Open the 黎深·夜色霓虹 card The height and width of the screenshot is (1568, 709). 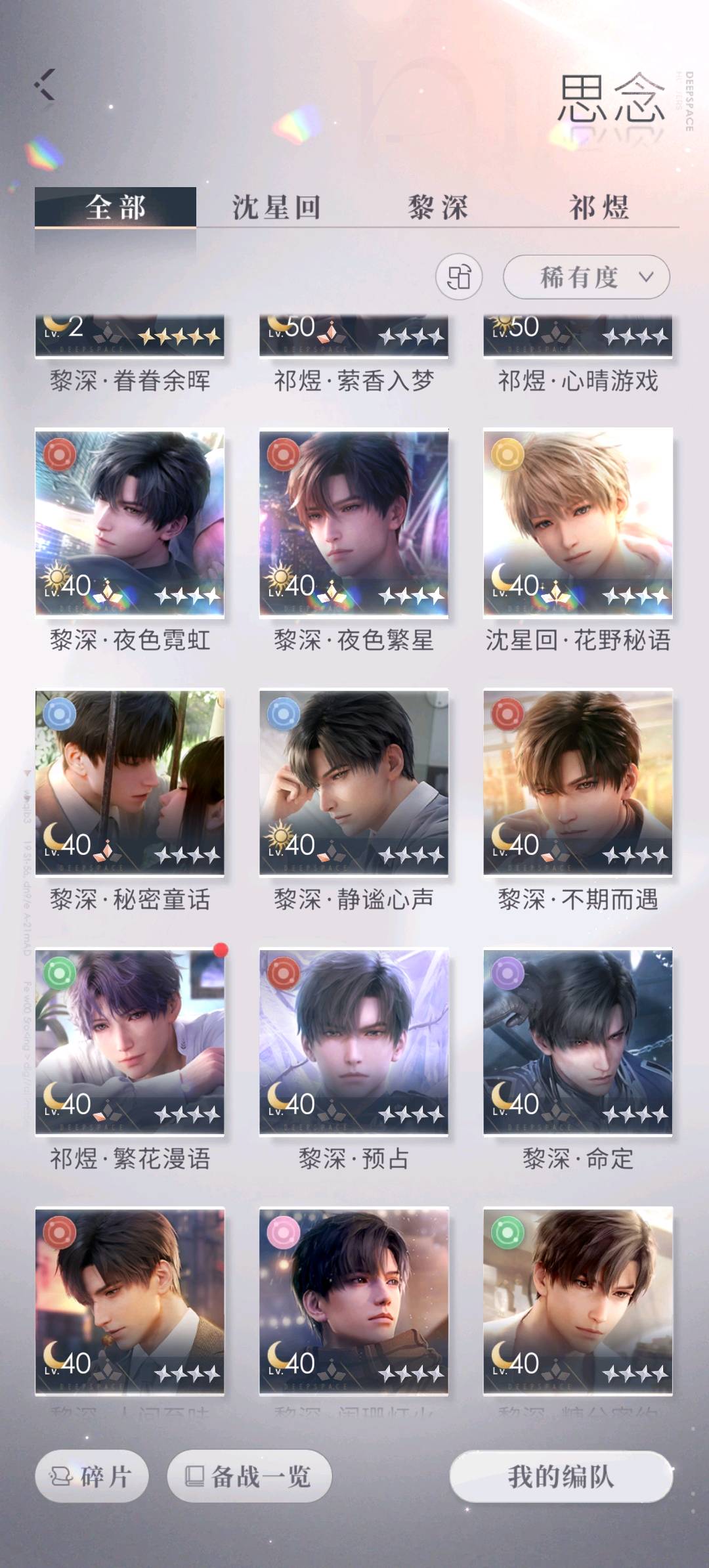[x=130, y=523]
